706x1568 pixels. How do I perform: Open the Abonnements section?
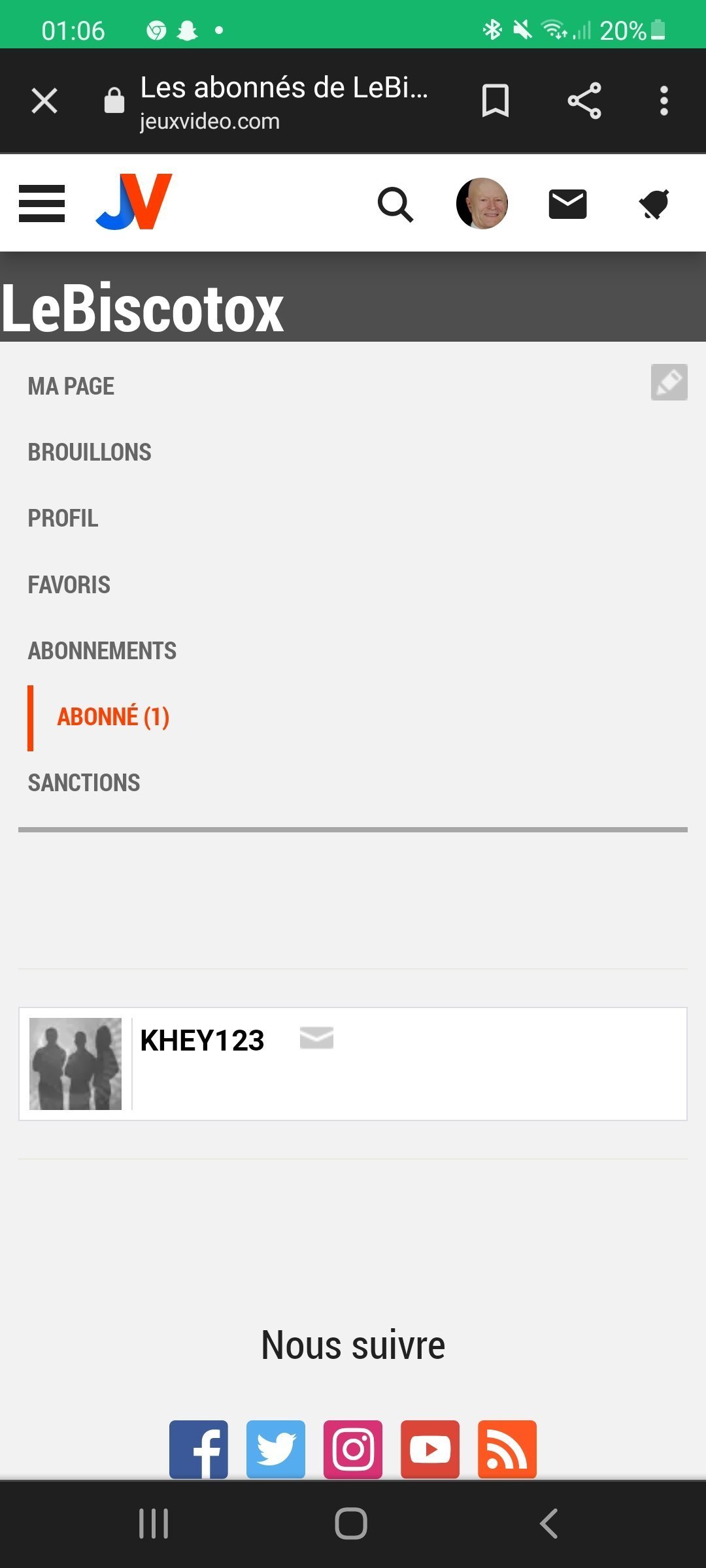[x=102, y=651]
